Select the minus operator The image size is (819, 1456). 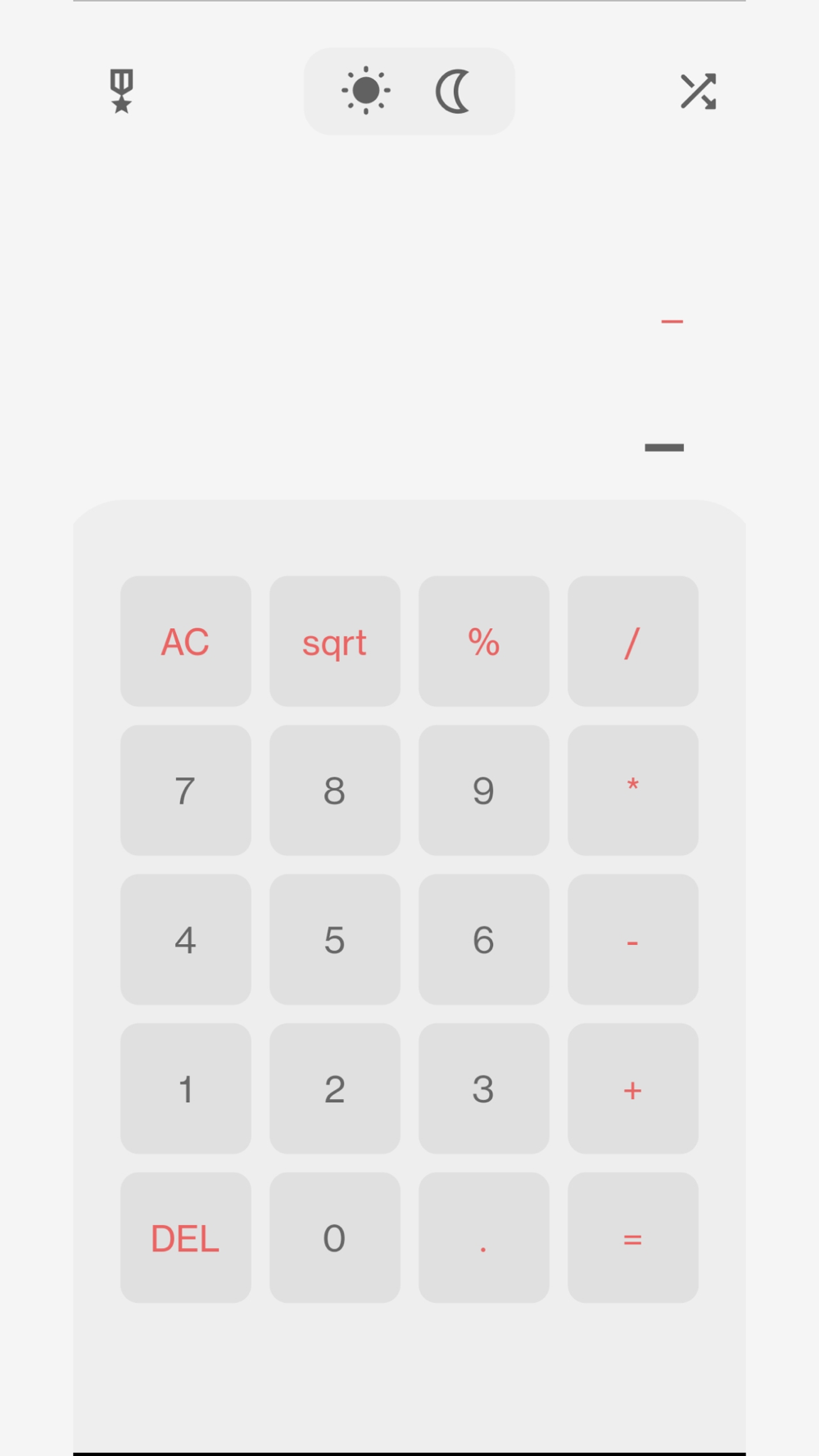633,939
